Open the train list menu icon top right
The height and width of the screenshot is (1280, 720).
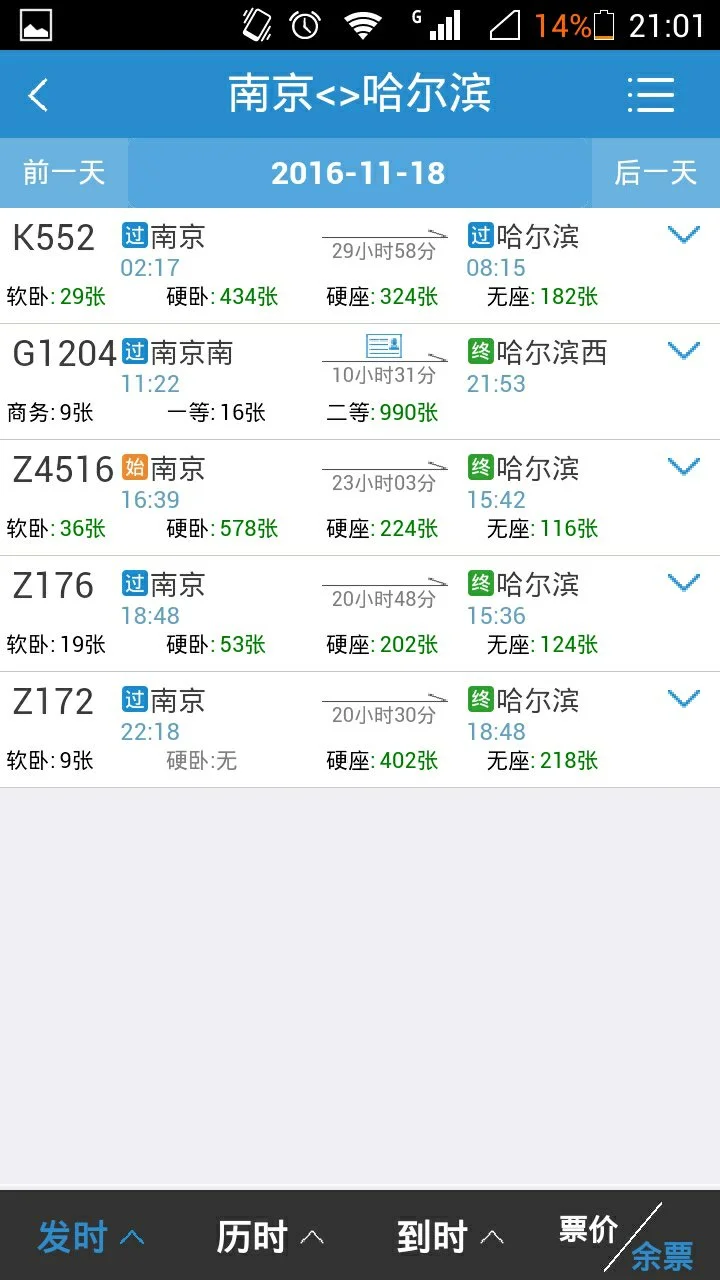point(651,94)
